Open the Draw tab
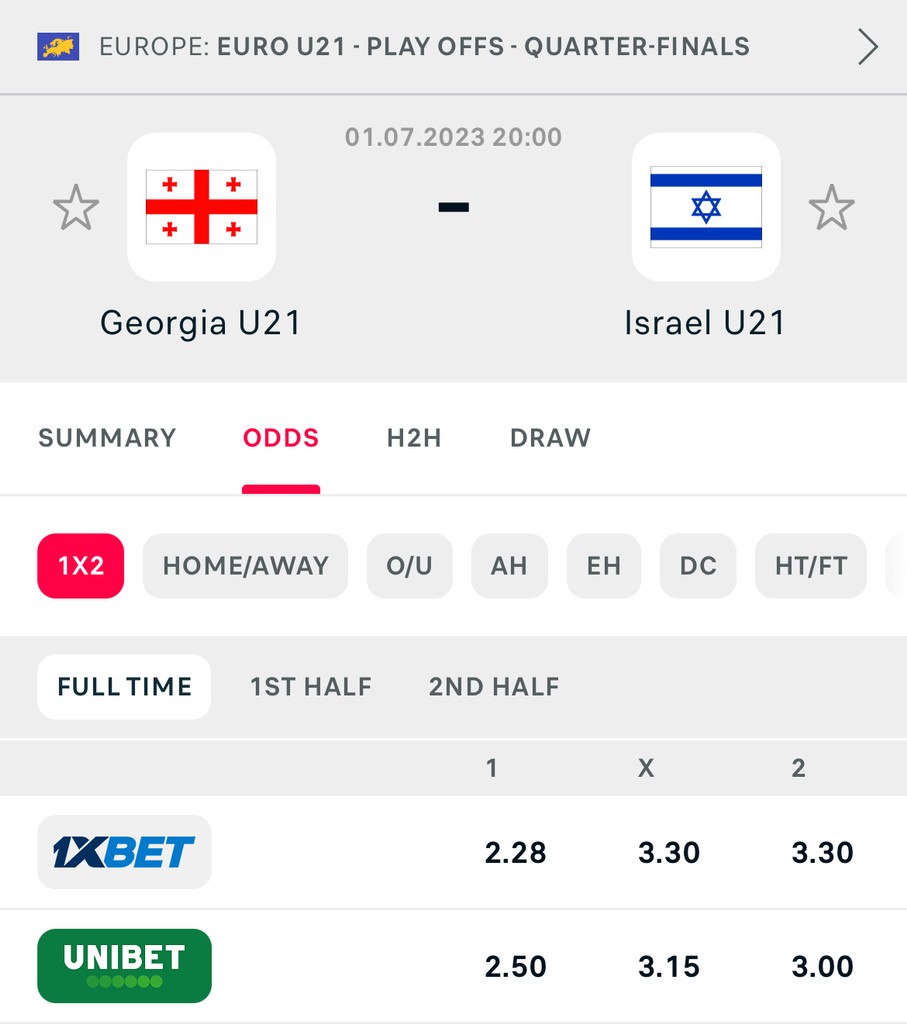 pyautogui.click(x=550, y=438)
